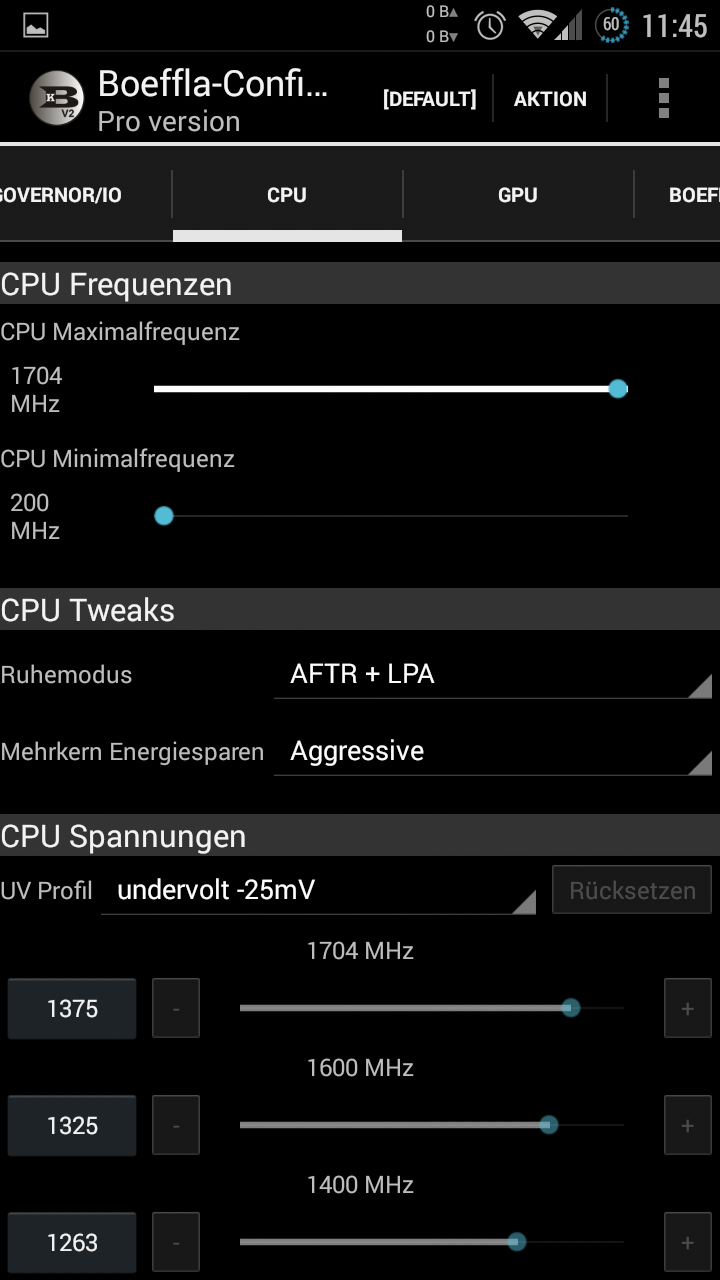Open the AKTION menu
The width and height of the screenshot is (720, 1280).
(550, 99)
